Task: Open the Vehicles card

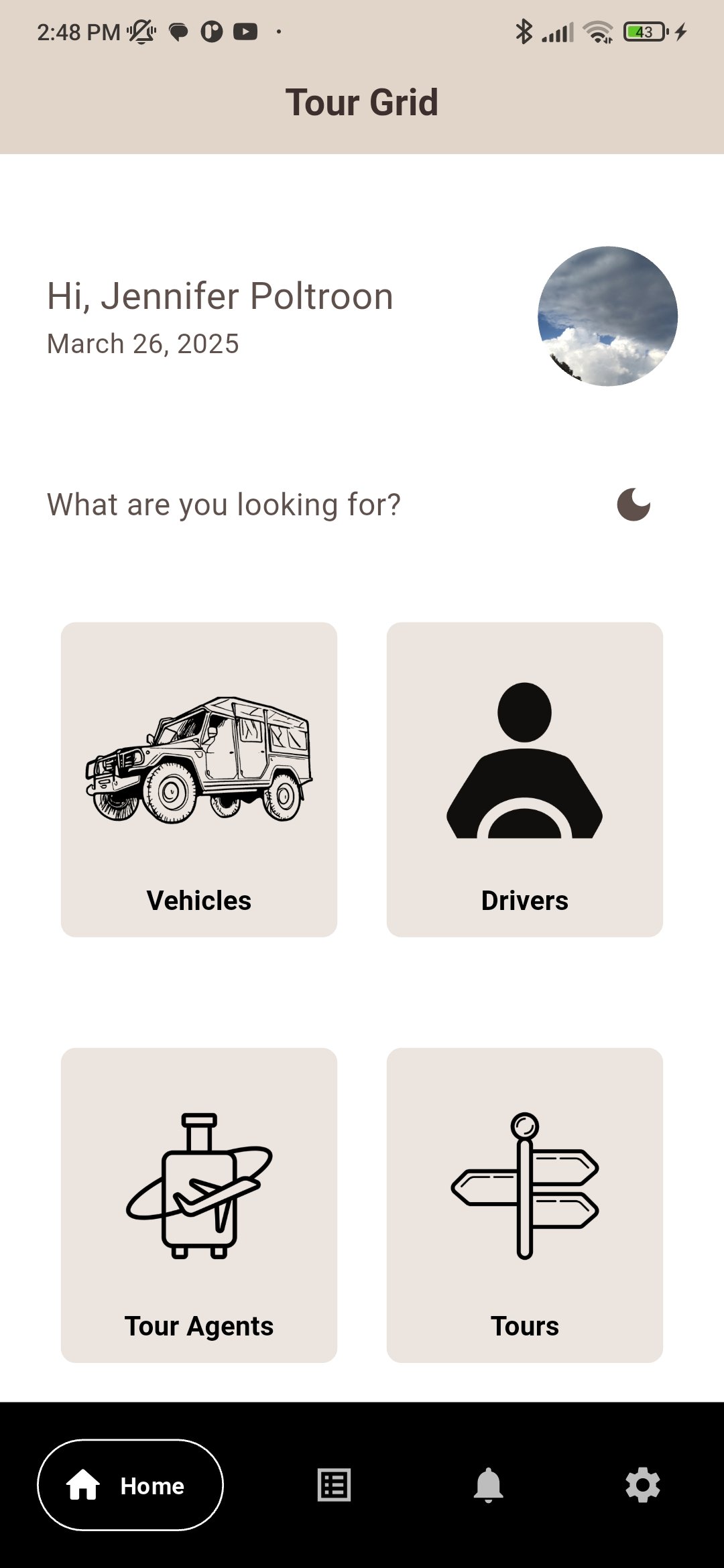Action: point(199,779)
